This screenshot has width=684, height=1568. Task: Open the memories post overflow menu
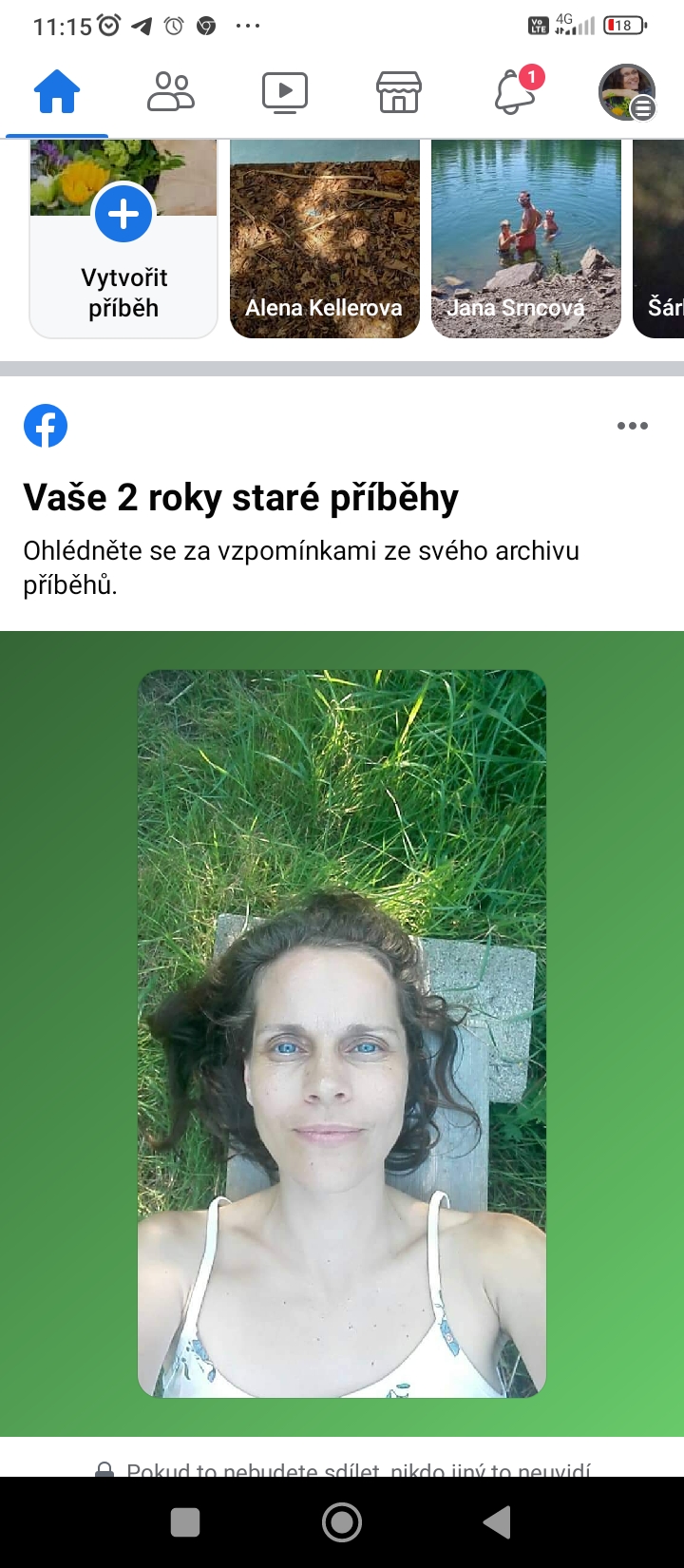click(632, 426)
